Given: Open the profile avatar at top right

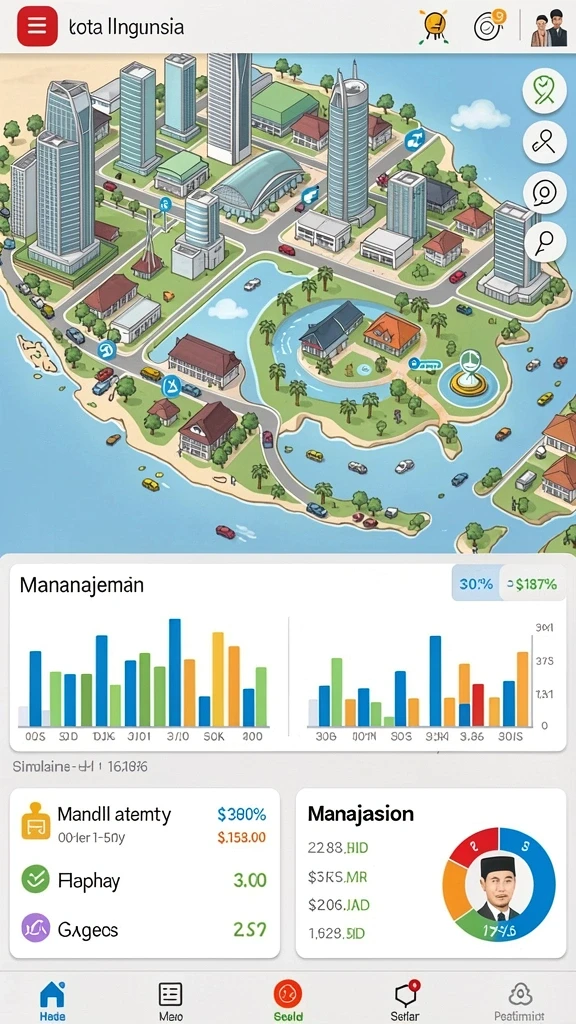Looking at the screenshot, I should [x=549, y=27].
